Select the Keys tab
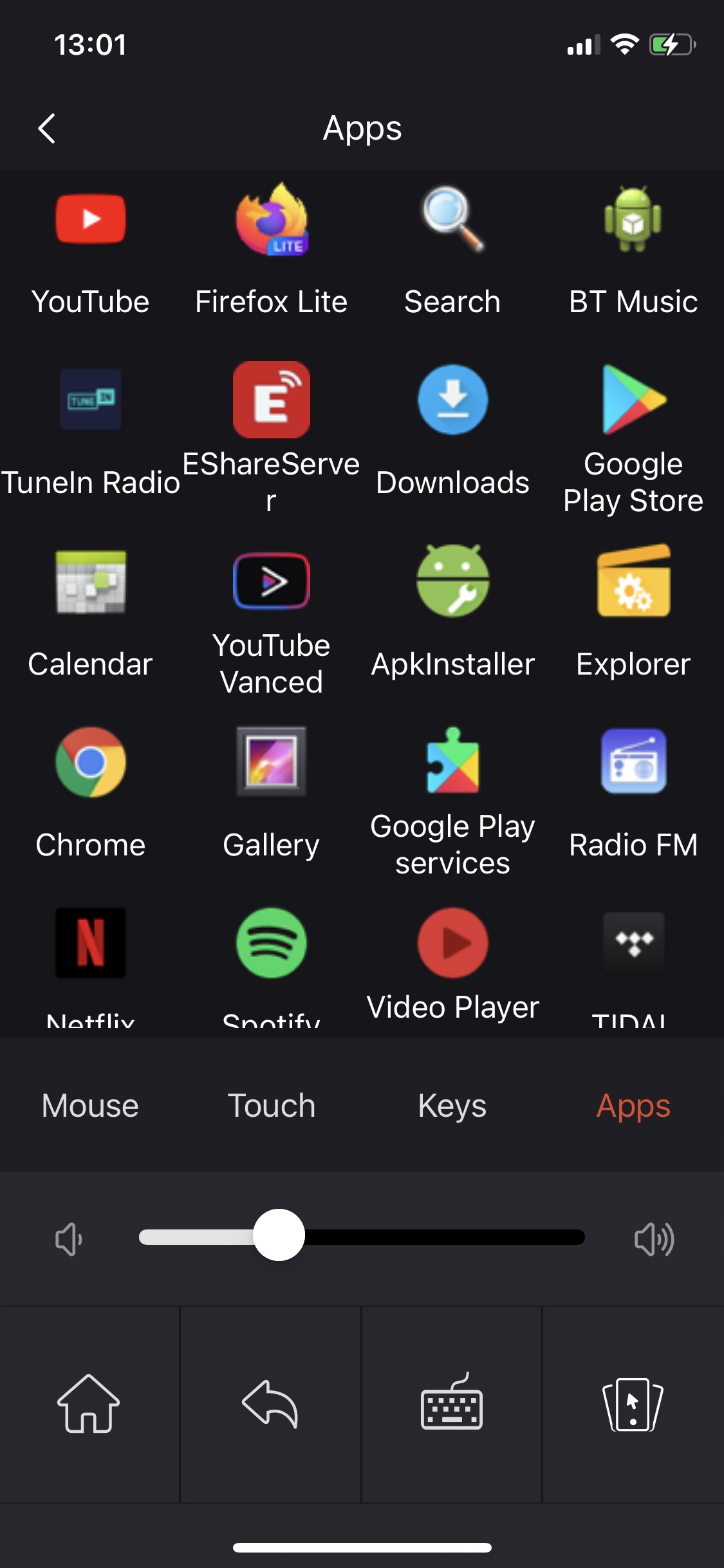724x1568 pixels. [452, 1106]
